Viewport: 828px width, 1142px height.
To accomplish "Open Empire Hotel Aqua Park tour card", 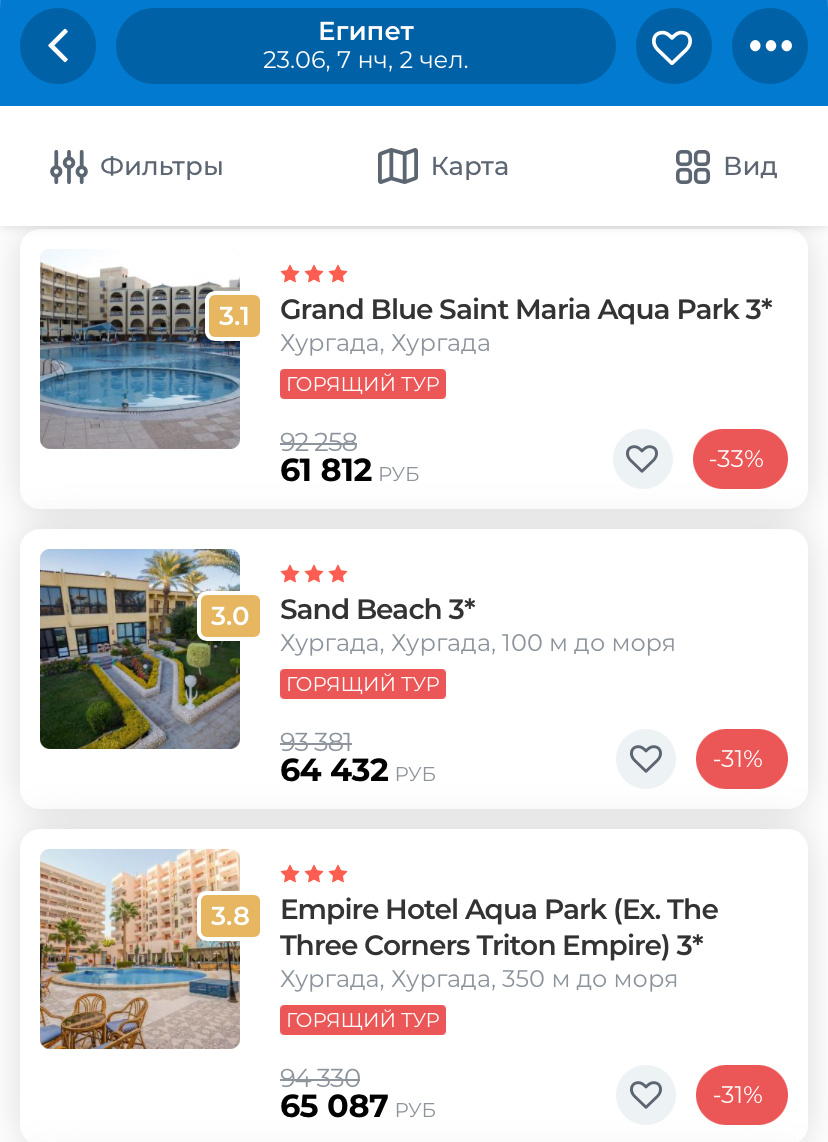I will (499, 927).
